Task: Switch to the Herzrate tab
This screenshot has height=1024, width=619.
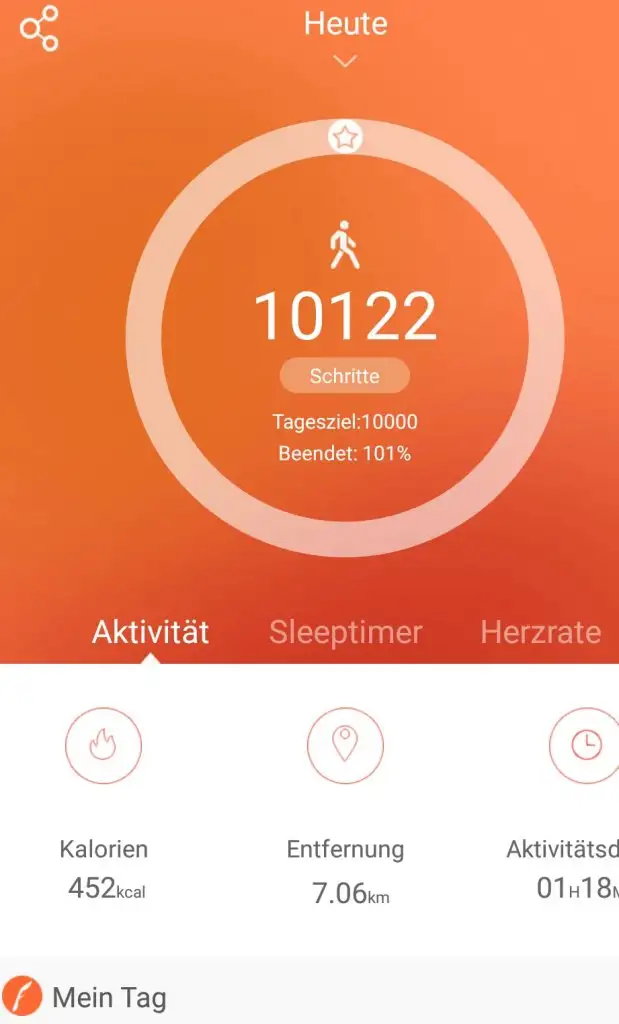Action: (540, 632)
